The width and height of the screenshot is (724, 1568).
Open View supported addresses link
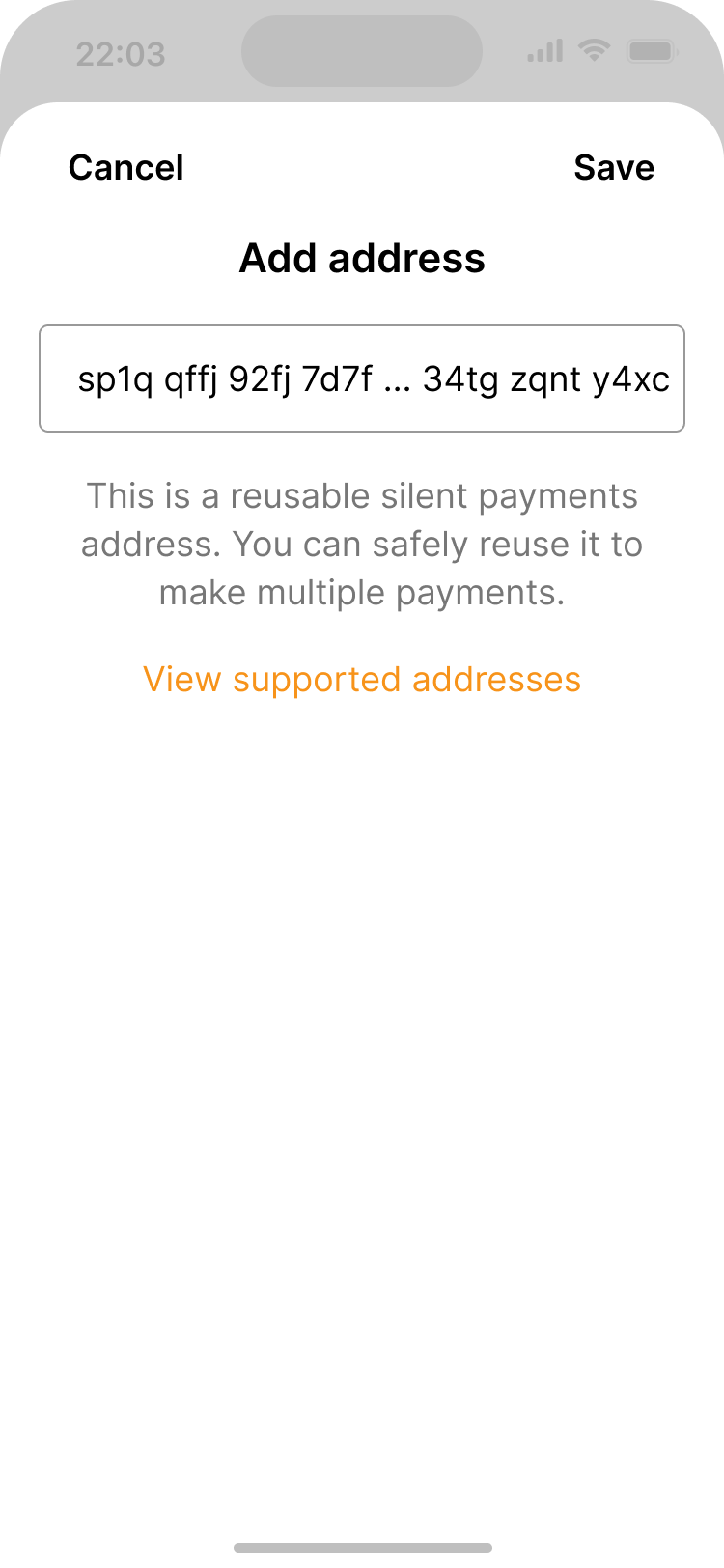click(x=362, y=680)
